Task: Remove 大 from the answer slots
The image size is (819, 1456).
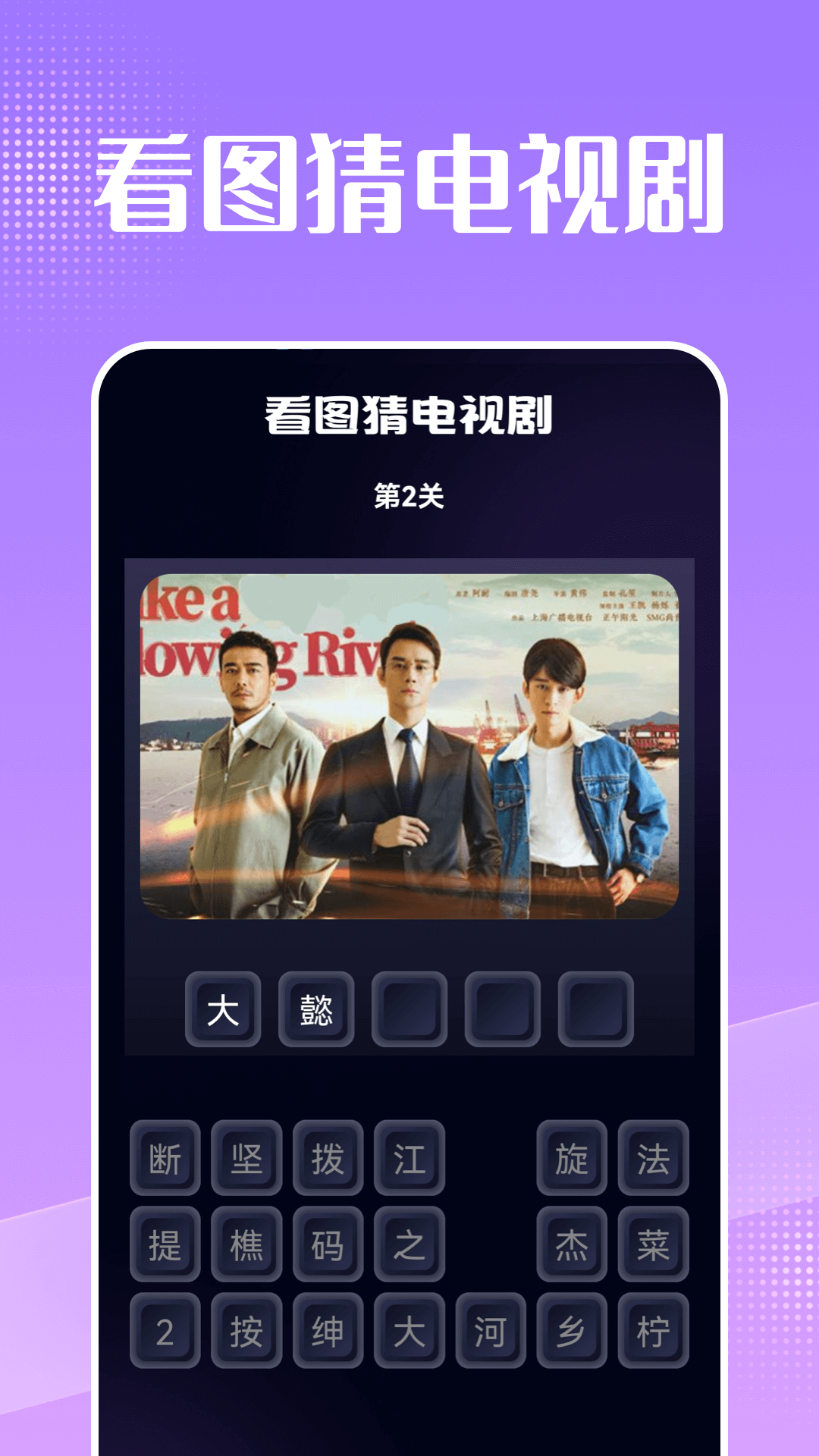Action: tap(224, 1010)
